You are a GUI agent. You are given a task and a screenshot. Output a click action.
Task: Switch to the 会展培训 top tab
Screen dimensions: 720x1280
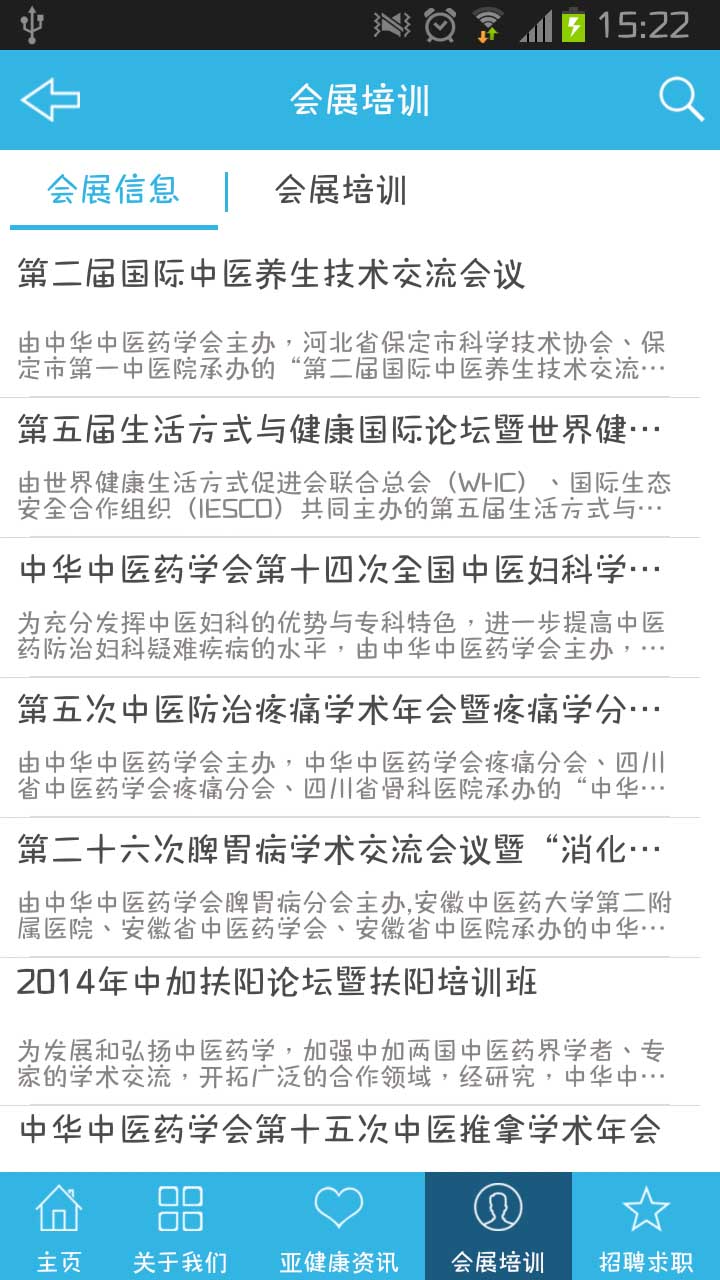[x=341, y=189]
